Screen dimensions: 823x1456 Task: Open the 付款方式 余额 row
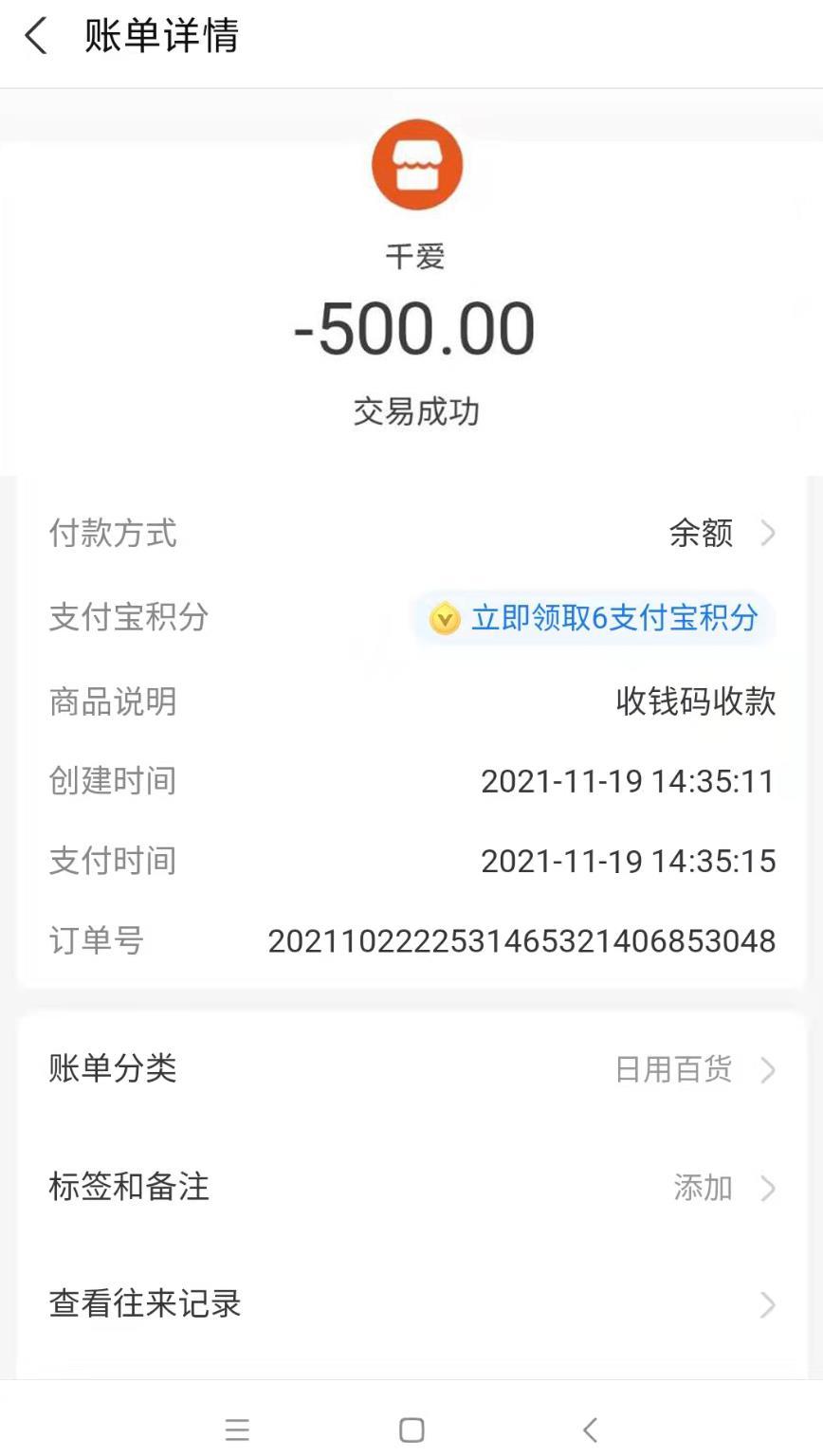tap(721, 534)
